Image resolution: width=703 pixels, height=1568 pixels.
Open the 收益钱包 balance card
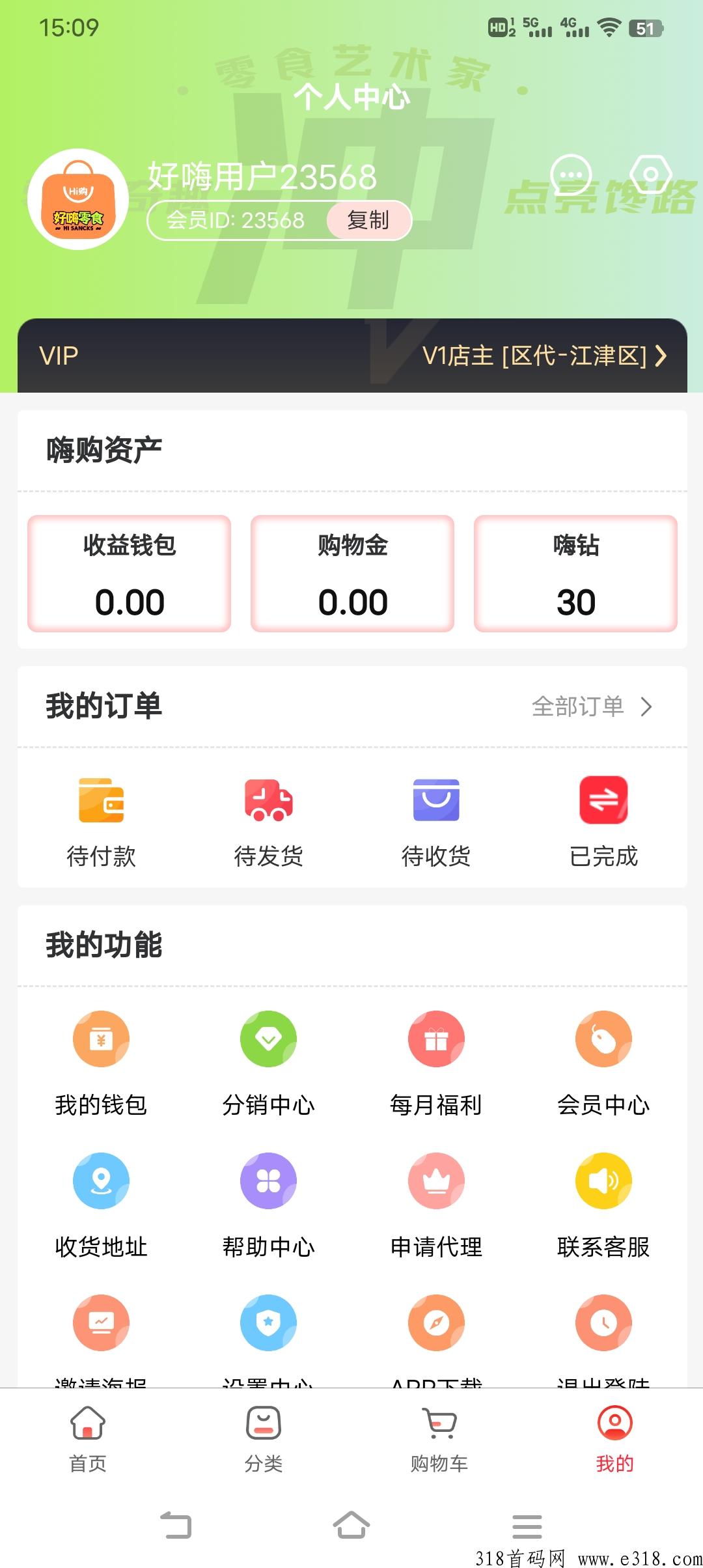(130, 574)
